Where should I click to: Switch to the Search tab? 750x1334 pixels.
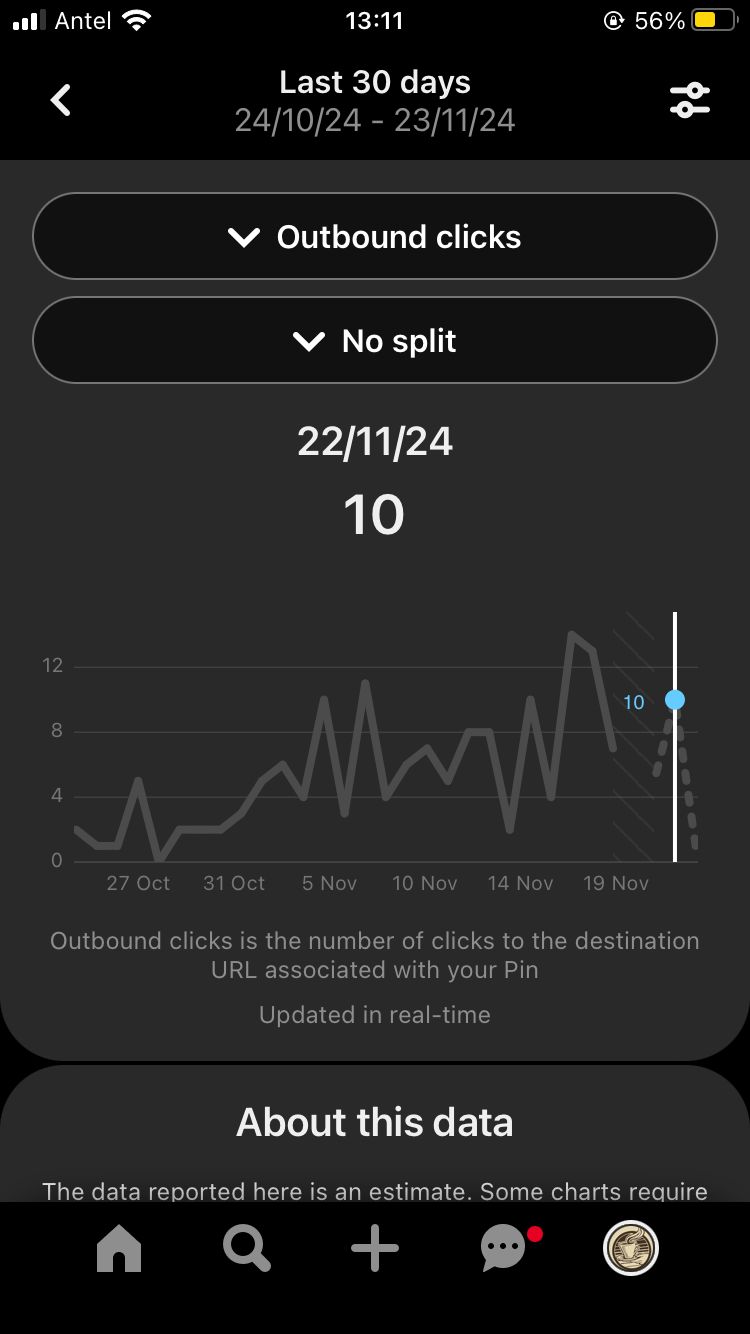[246, 1249]
